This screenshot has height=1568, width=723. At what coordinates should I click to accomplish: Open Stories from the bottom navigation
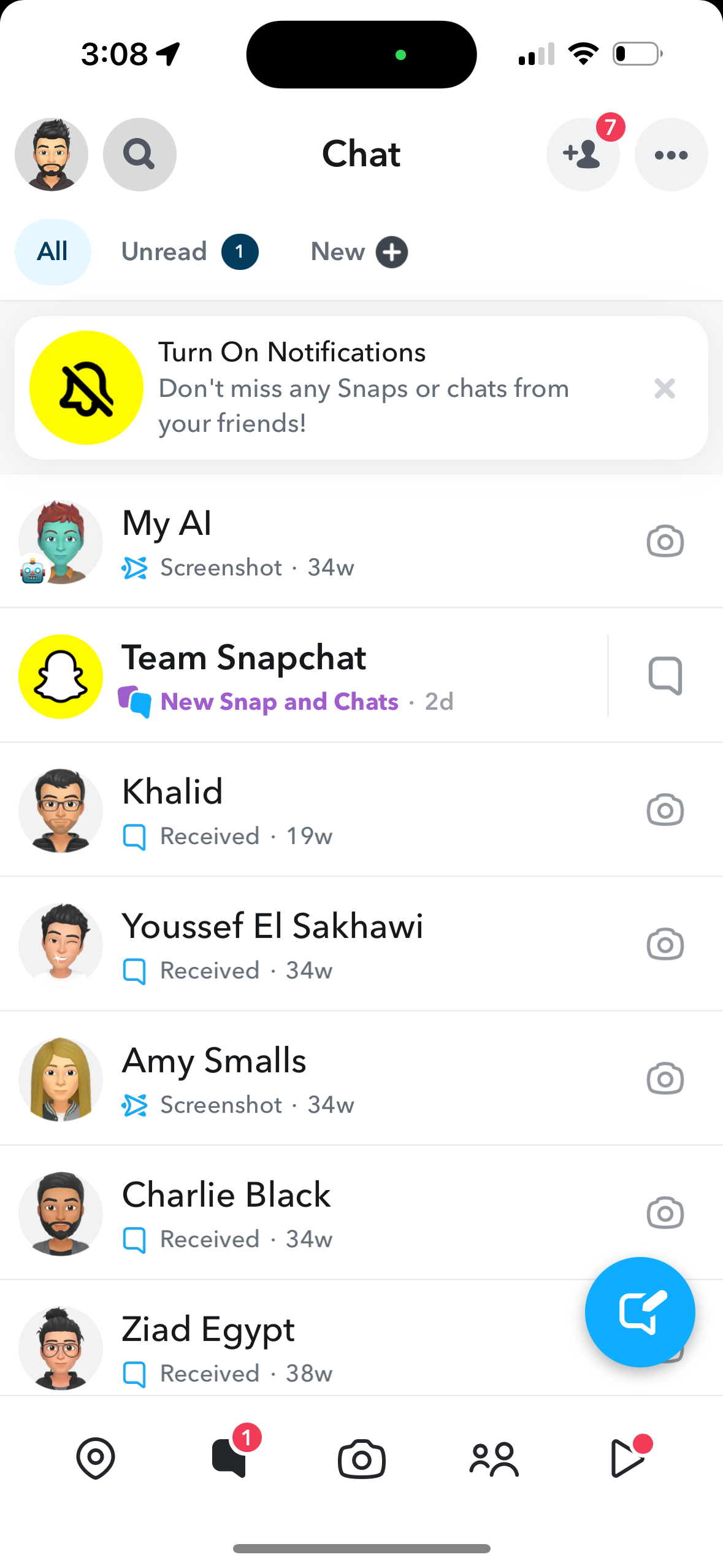click(x=494, y=1459)
